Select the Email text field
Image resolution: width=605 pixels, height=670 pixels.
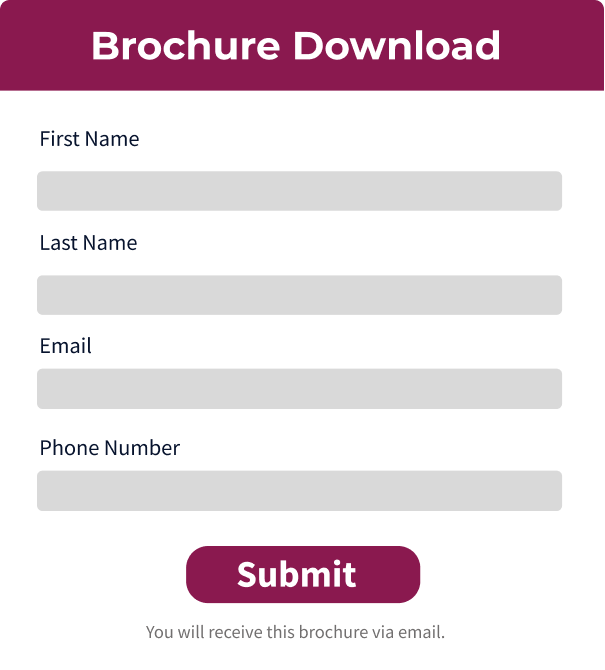click(x=299, y=389)
